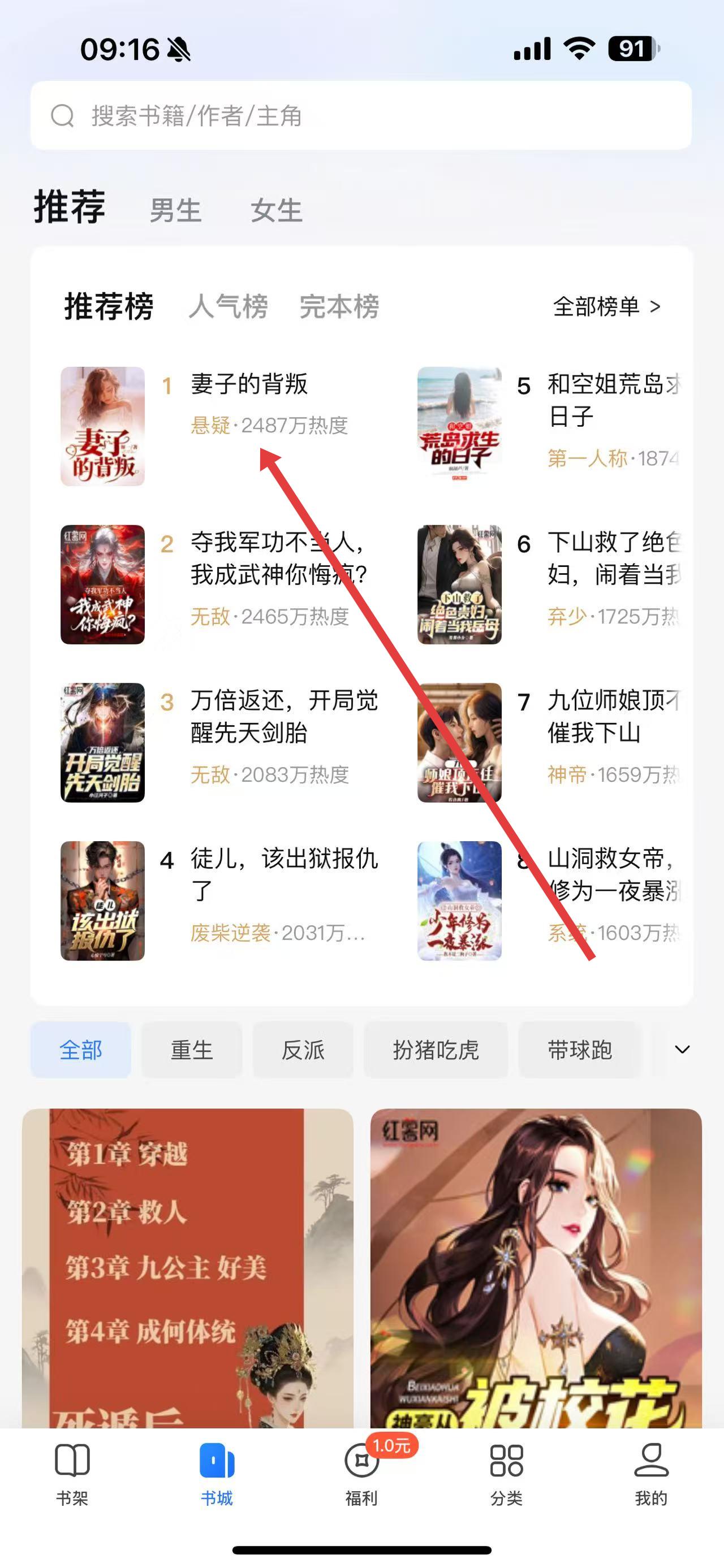This screenshot has height=1568, width=724.
Task: Select the 人气榜 ranking tab
Action: point(229,306)
